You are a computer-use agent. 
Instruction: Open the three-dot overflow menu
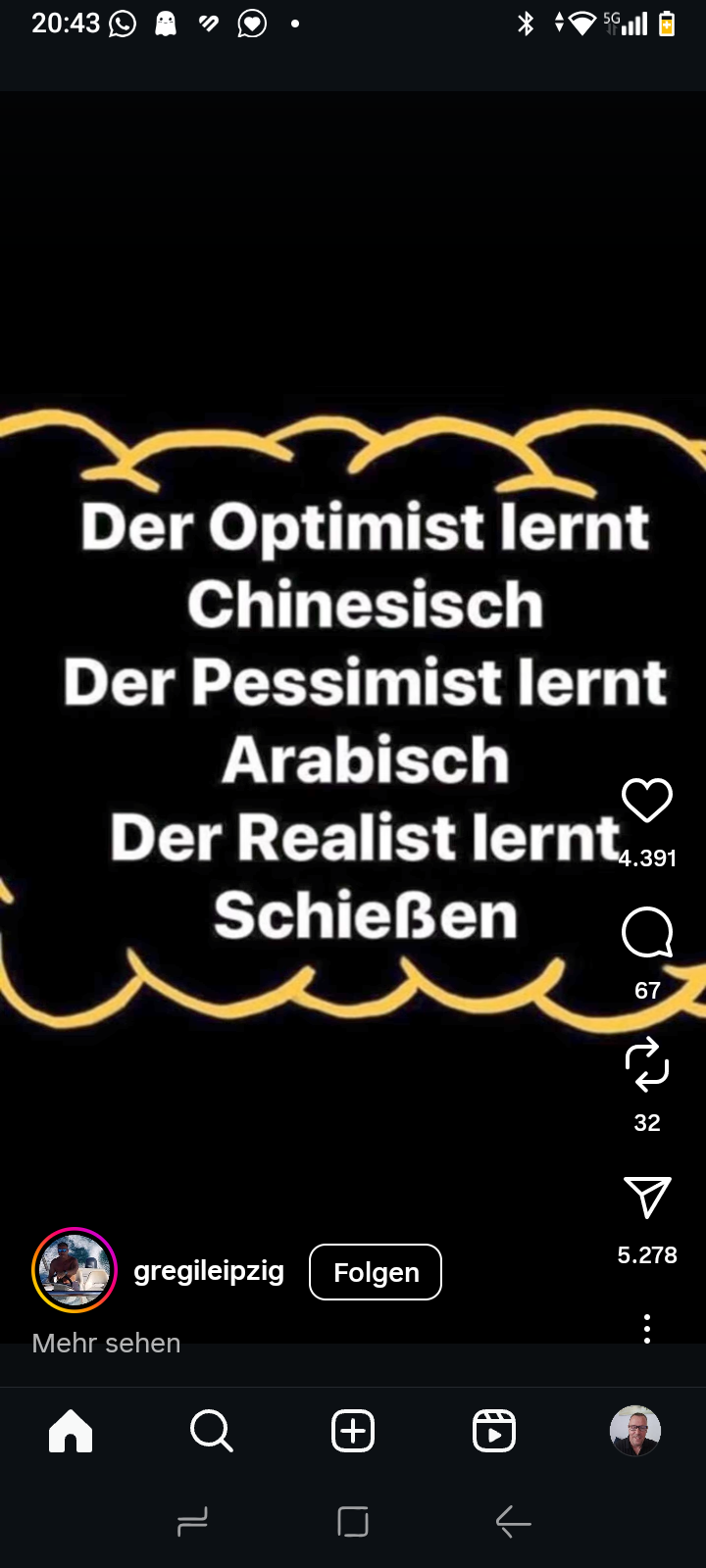click(647, 1329)
